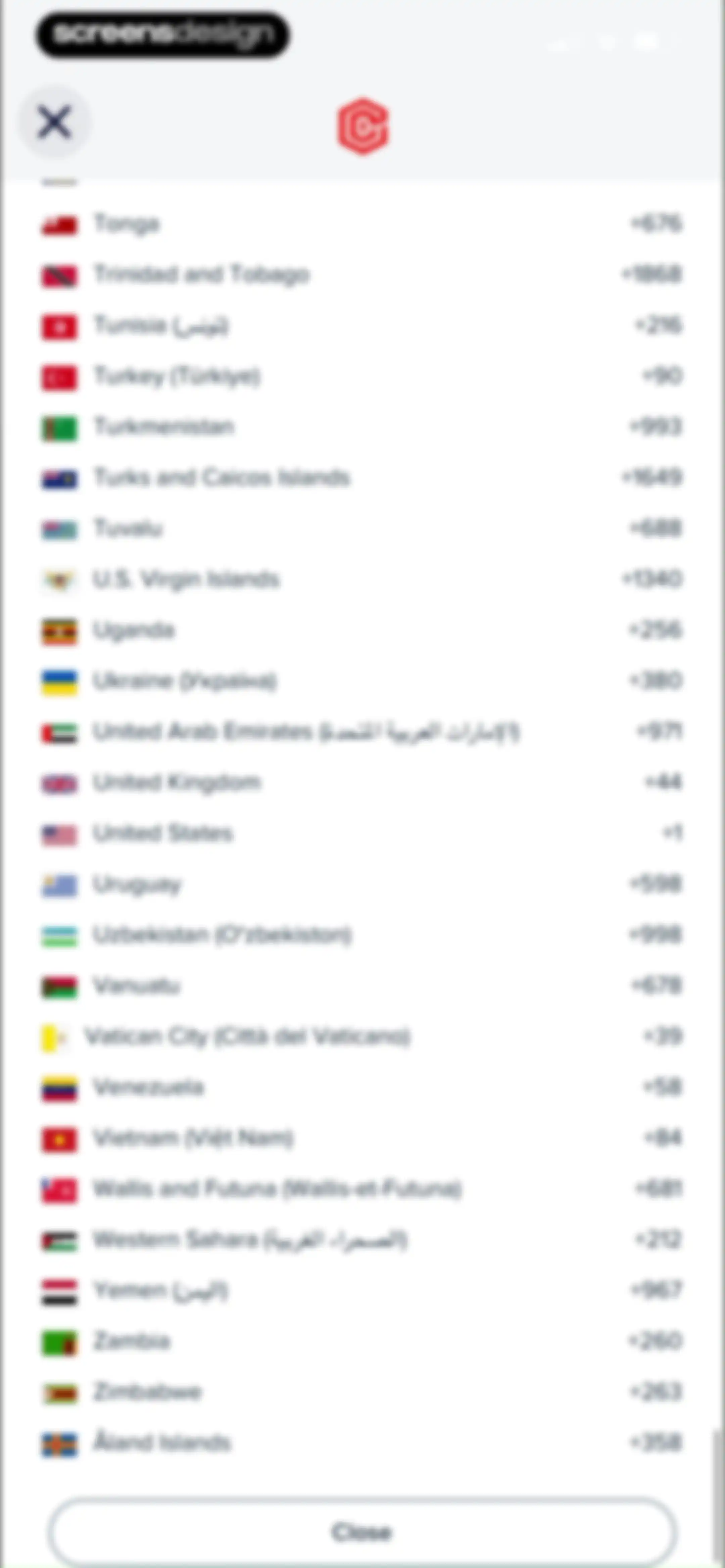This screenshot has height=1568, width=725.
Task: Choose Turkmenistan +993
Action: point(361,427)
